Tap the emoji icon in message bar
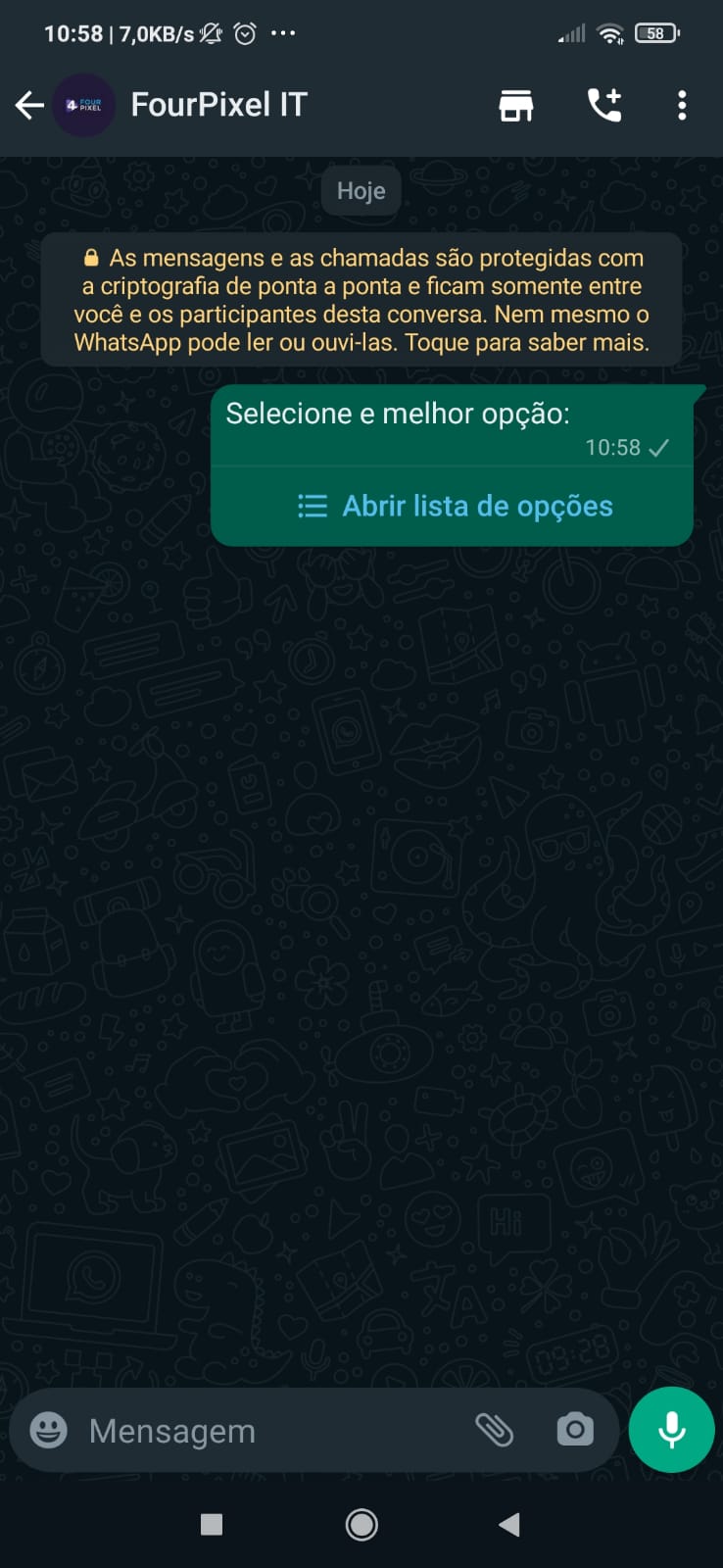The height and width of the screenshot is (1568, 723). (46, 1430)
